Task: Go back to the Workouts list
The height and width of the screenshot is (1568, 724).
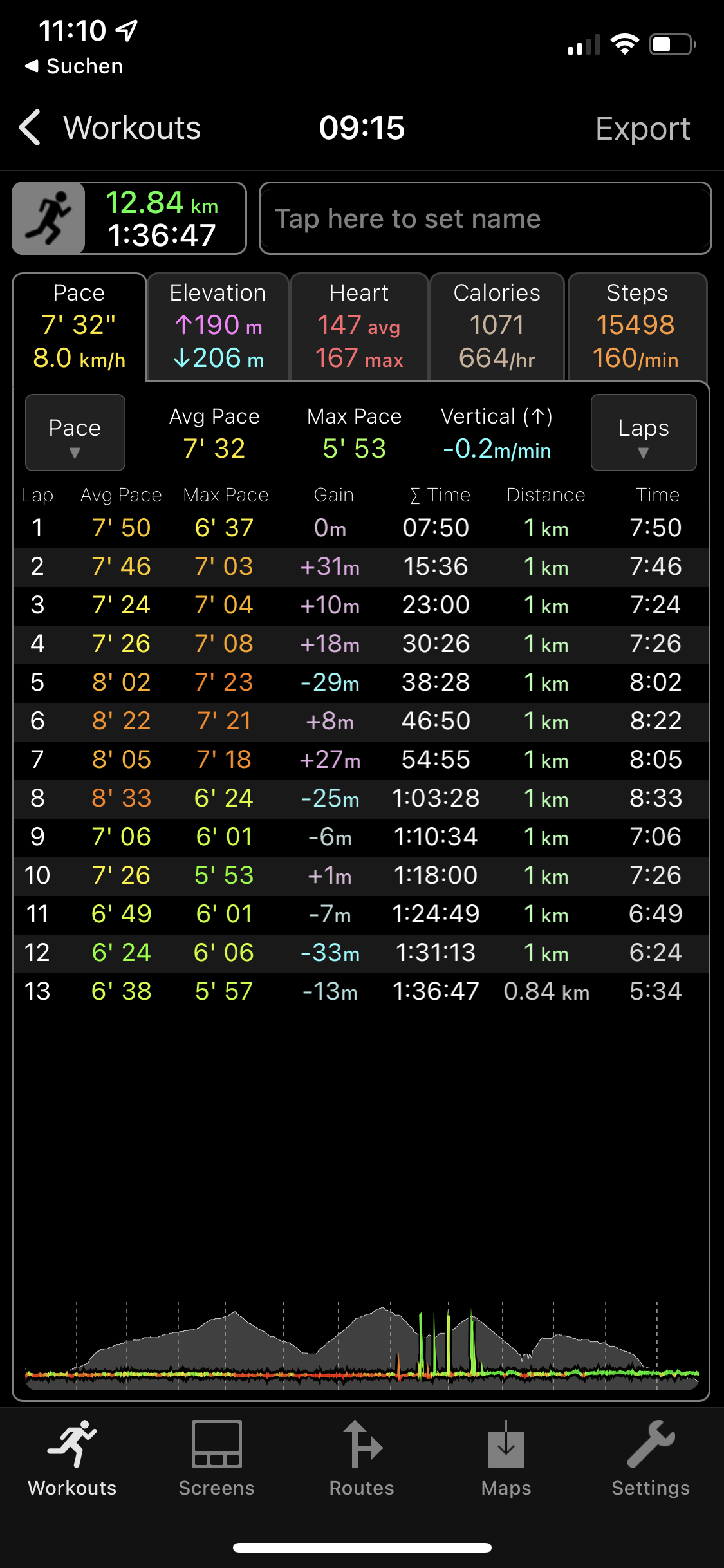Action: pos(109,128)
